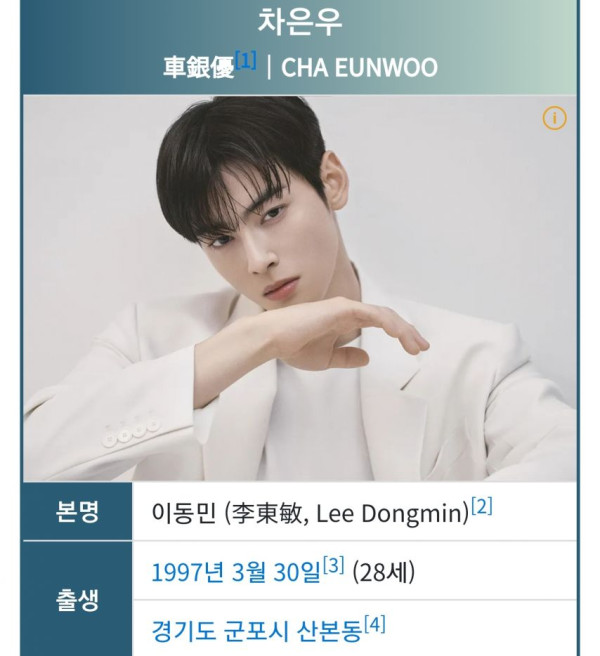The height and width of the screenshot is (656, 600).
Task: Open the 경기도 군포시 산본동 link
Action: (255, 631)
